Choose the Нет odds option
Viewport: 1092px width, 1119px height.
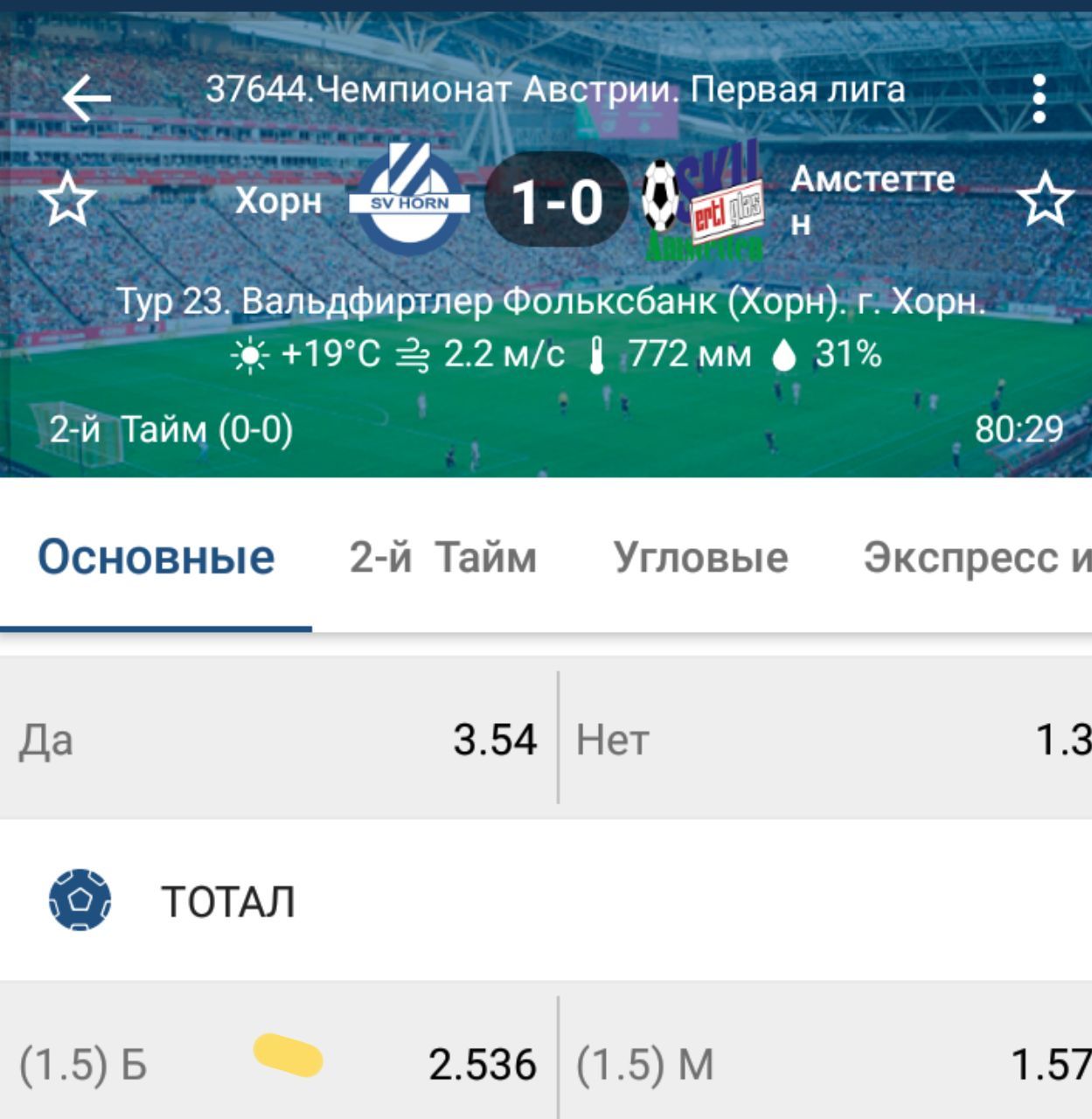pyautogui.click(x=826, y=740)
